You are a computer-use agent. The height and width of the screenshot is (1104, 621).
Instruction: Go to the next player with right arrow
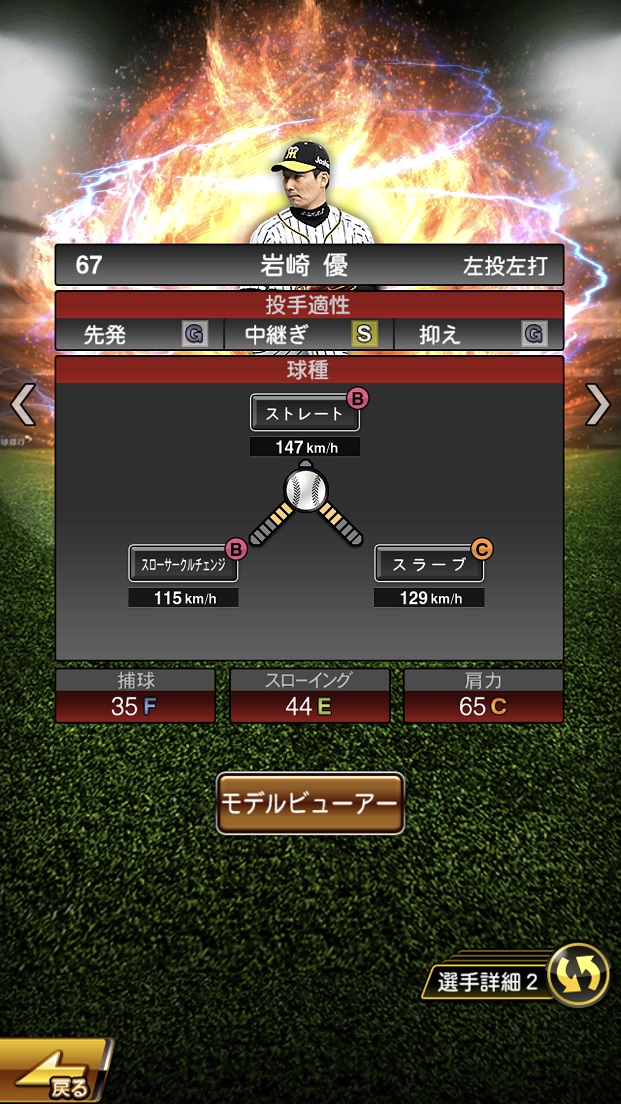pos(598,405)
